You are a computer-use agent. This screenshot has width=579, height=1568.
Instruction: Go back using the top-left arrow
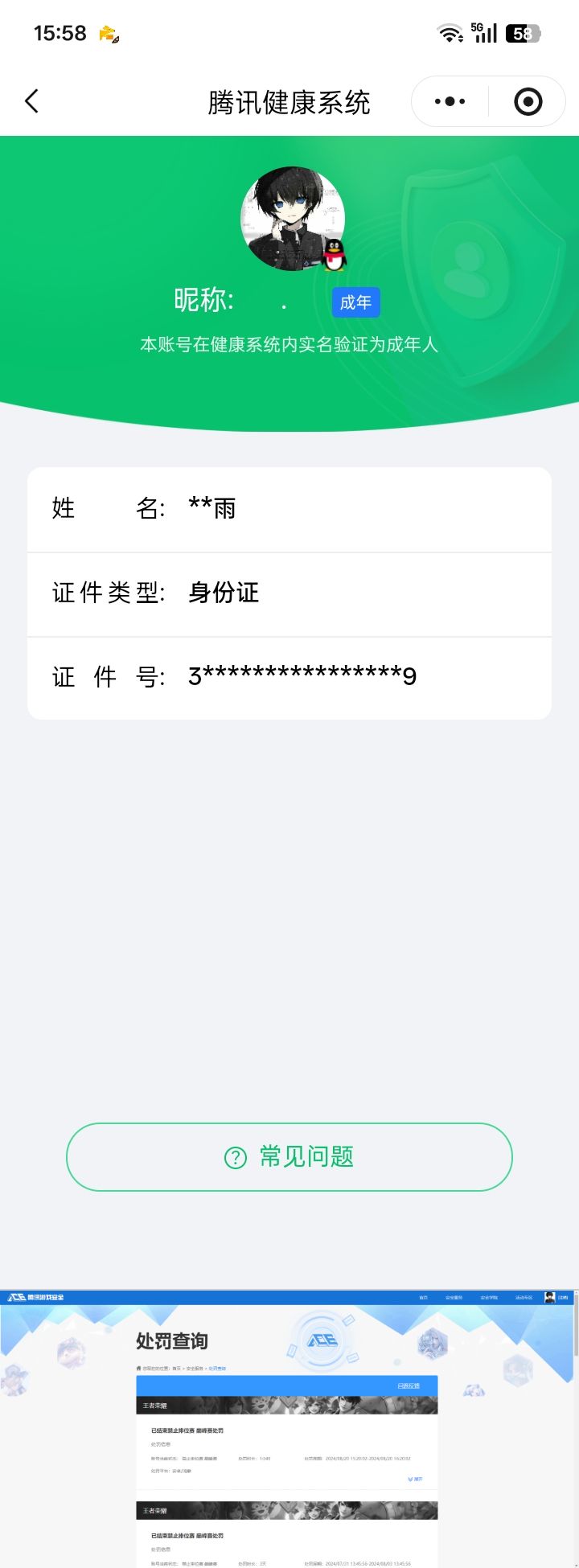coord(32,101)
